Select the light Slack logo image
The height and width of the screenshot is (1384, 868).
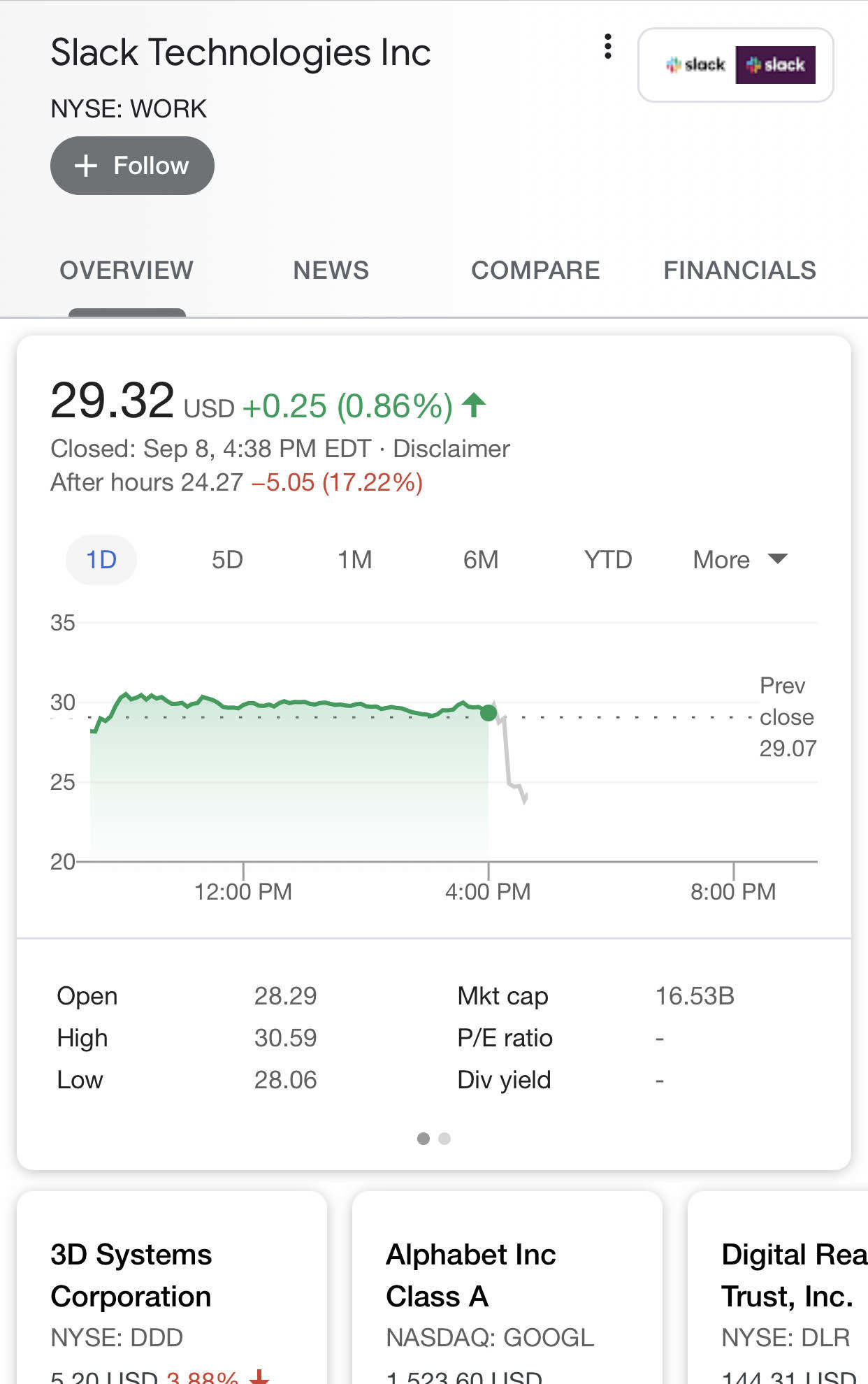coord(696,64)
